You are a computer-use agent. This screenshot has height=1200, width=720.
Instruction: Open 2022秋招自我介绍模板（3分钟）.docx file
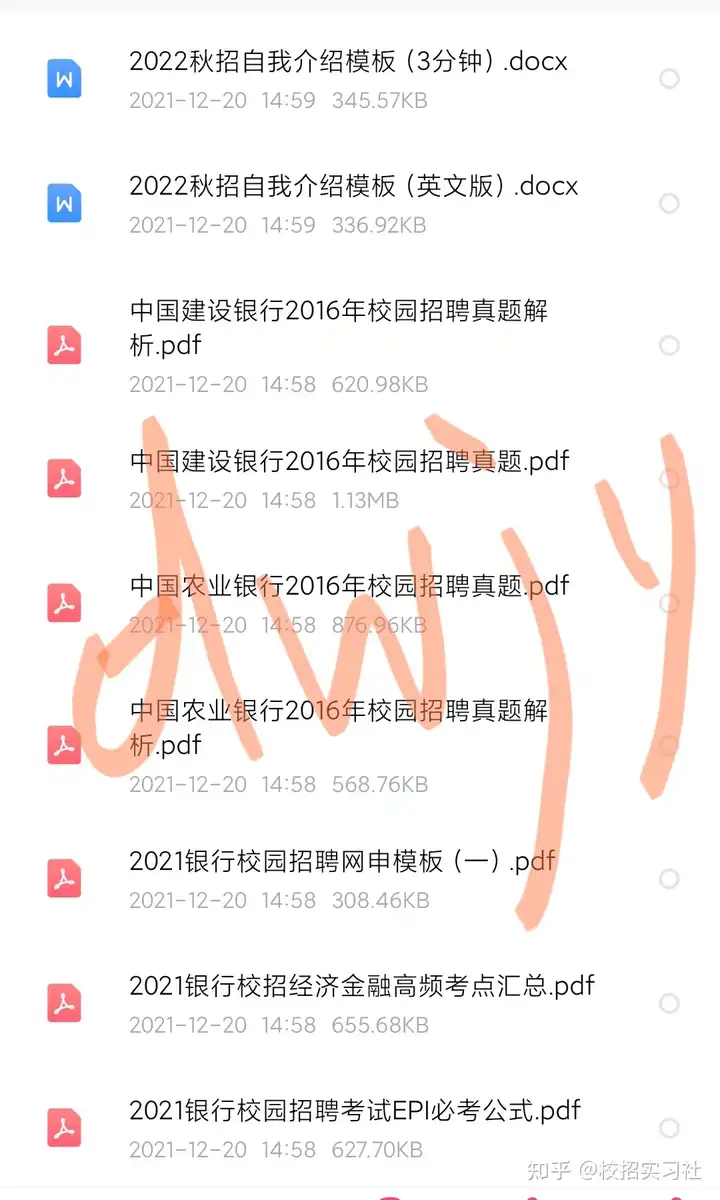point(348,62)
